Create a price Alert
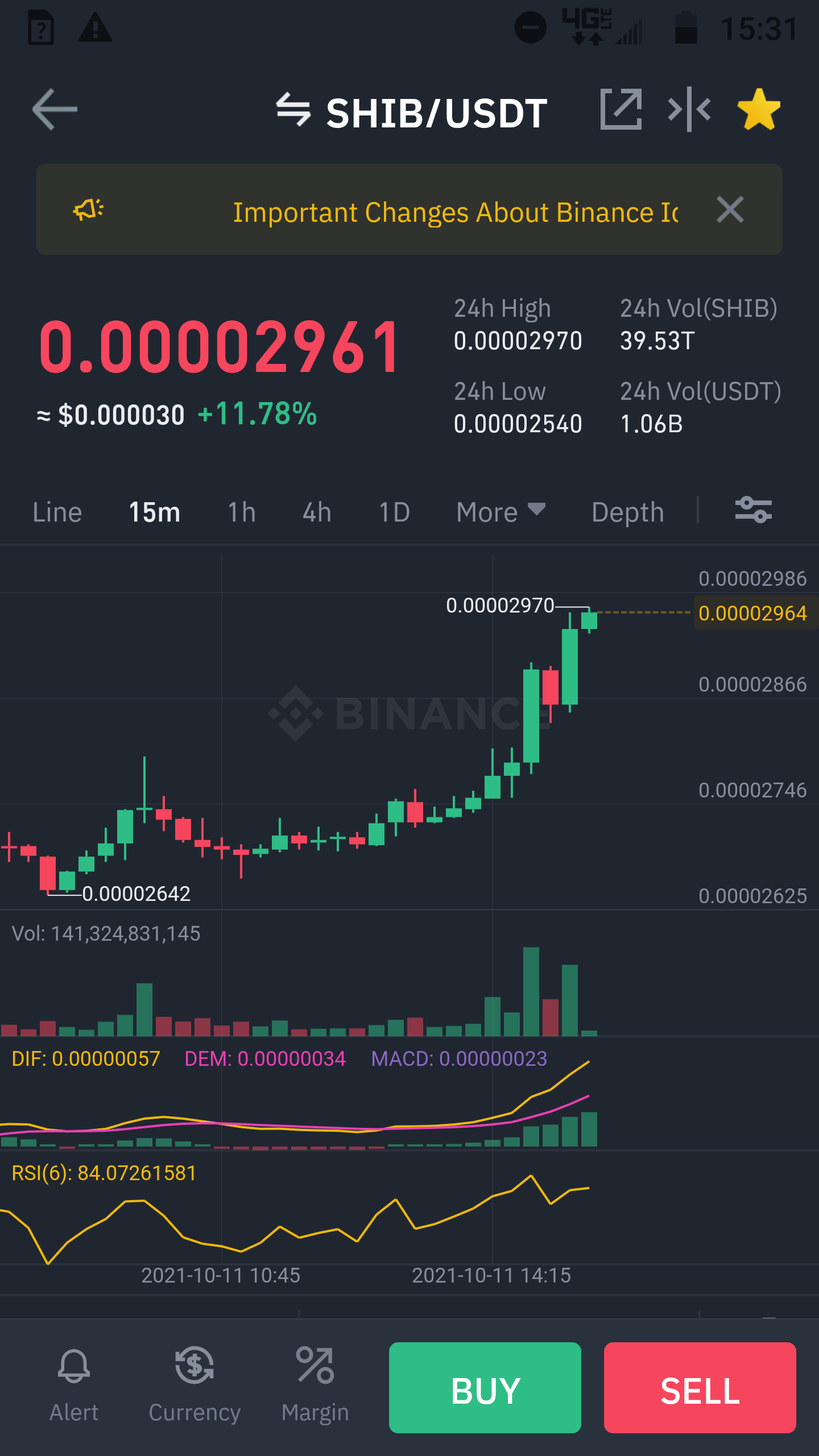819x1456 pixels. pos(74,1387)
